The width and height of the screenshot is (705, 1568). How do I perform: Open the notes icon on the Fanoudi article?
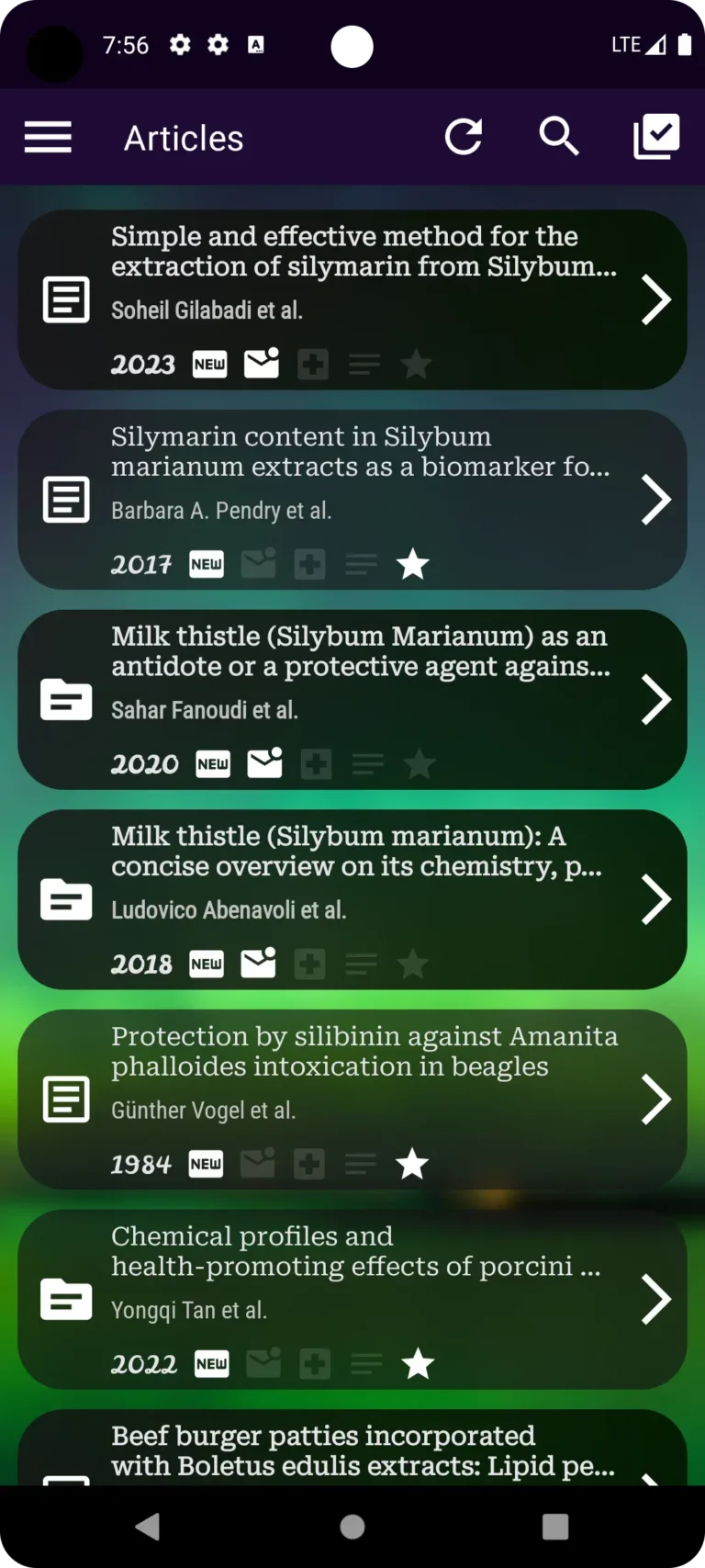point(367,763)
